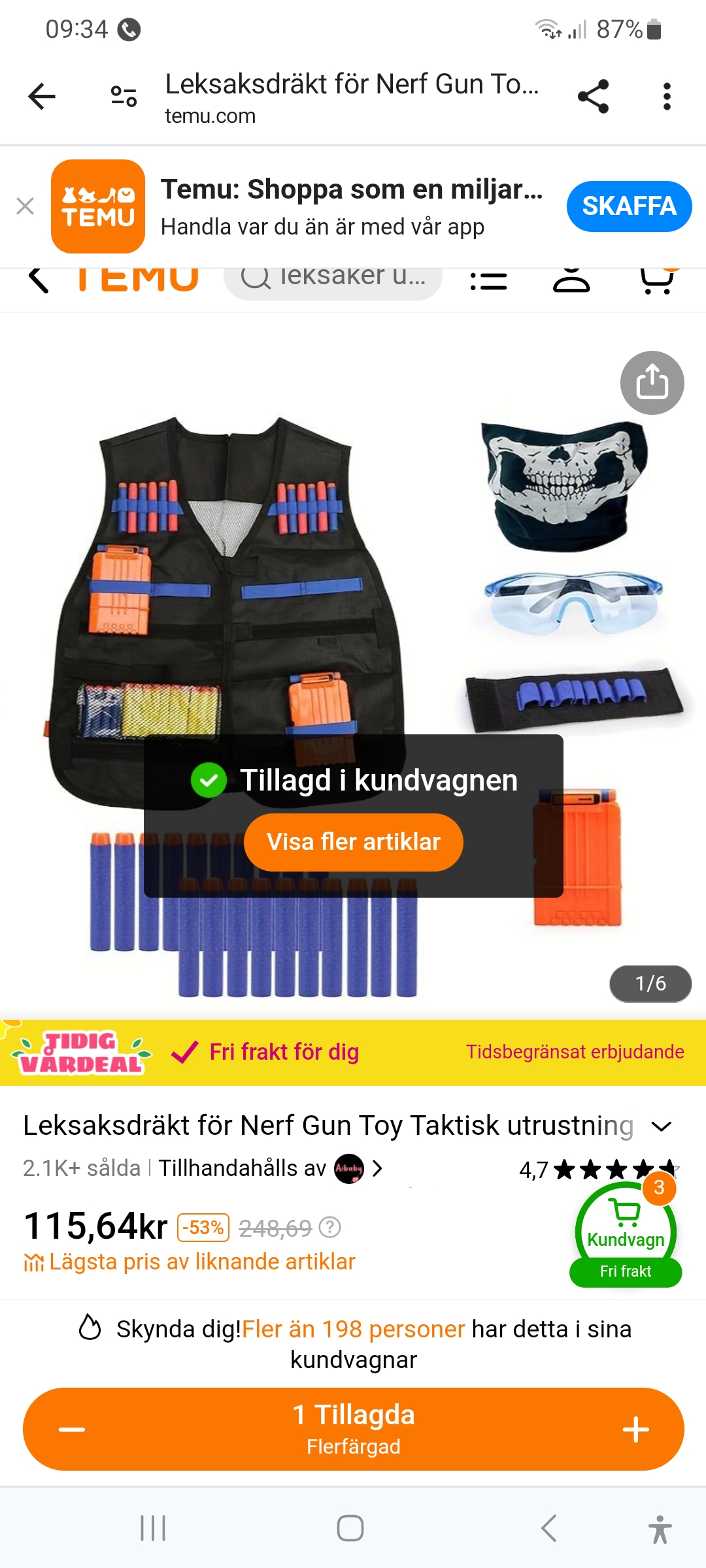
Task: Open the original price info icon
Action: (330, 1228)
